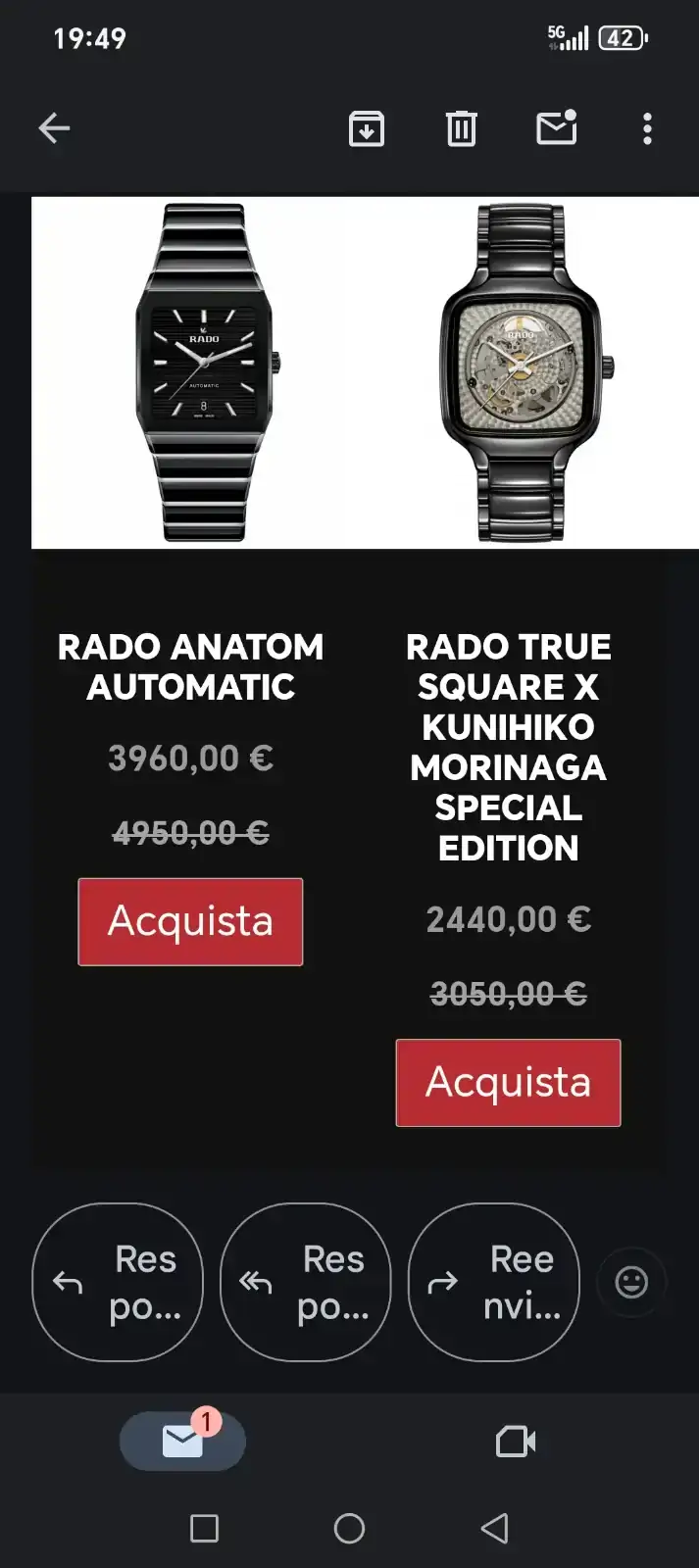699x1568 pixels.
Task: Open the three-dot overflow menu
Action: (x=647, y=128)
